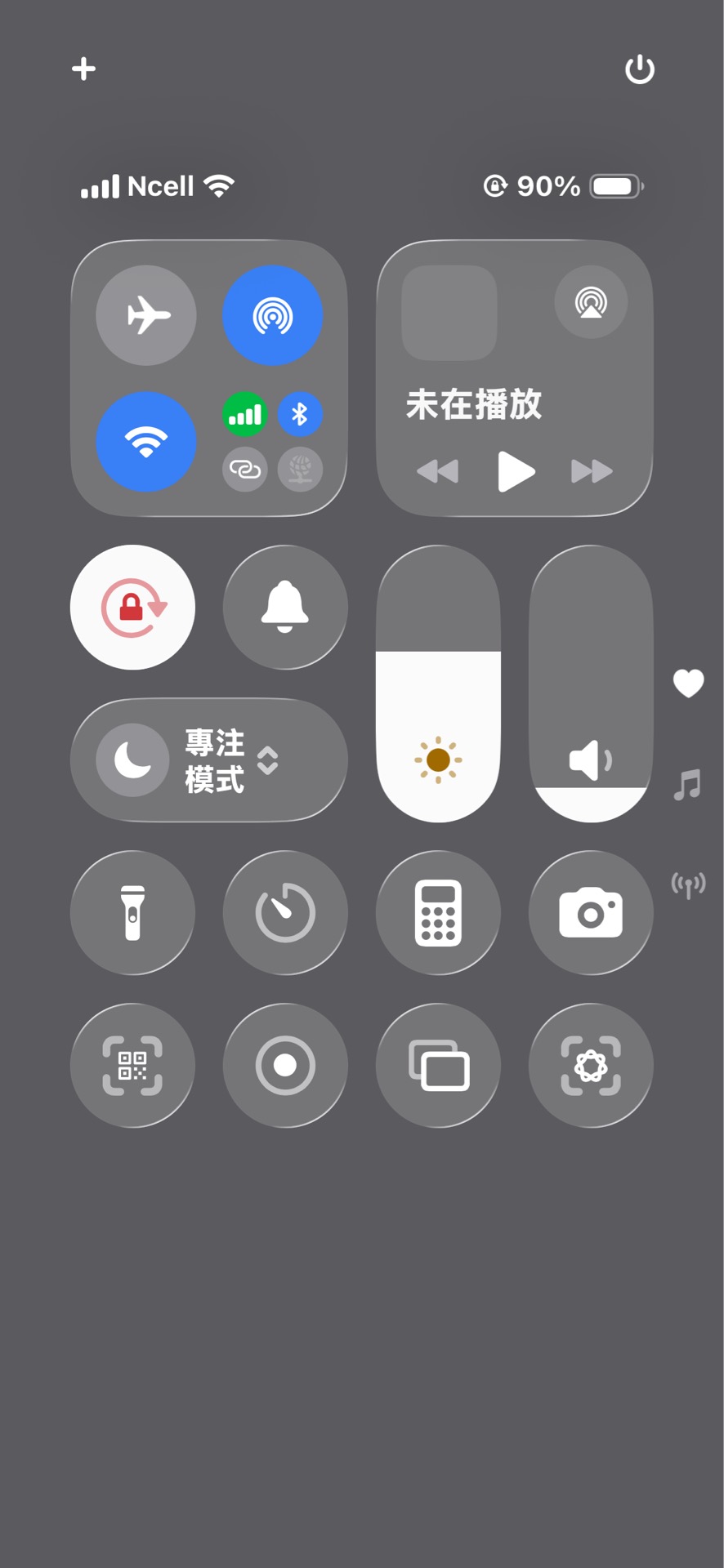Turn on the flashlight

pos(133,913)
